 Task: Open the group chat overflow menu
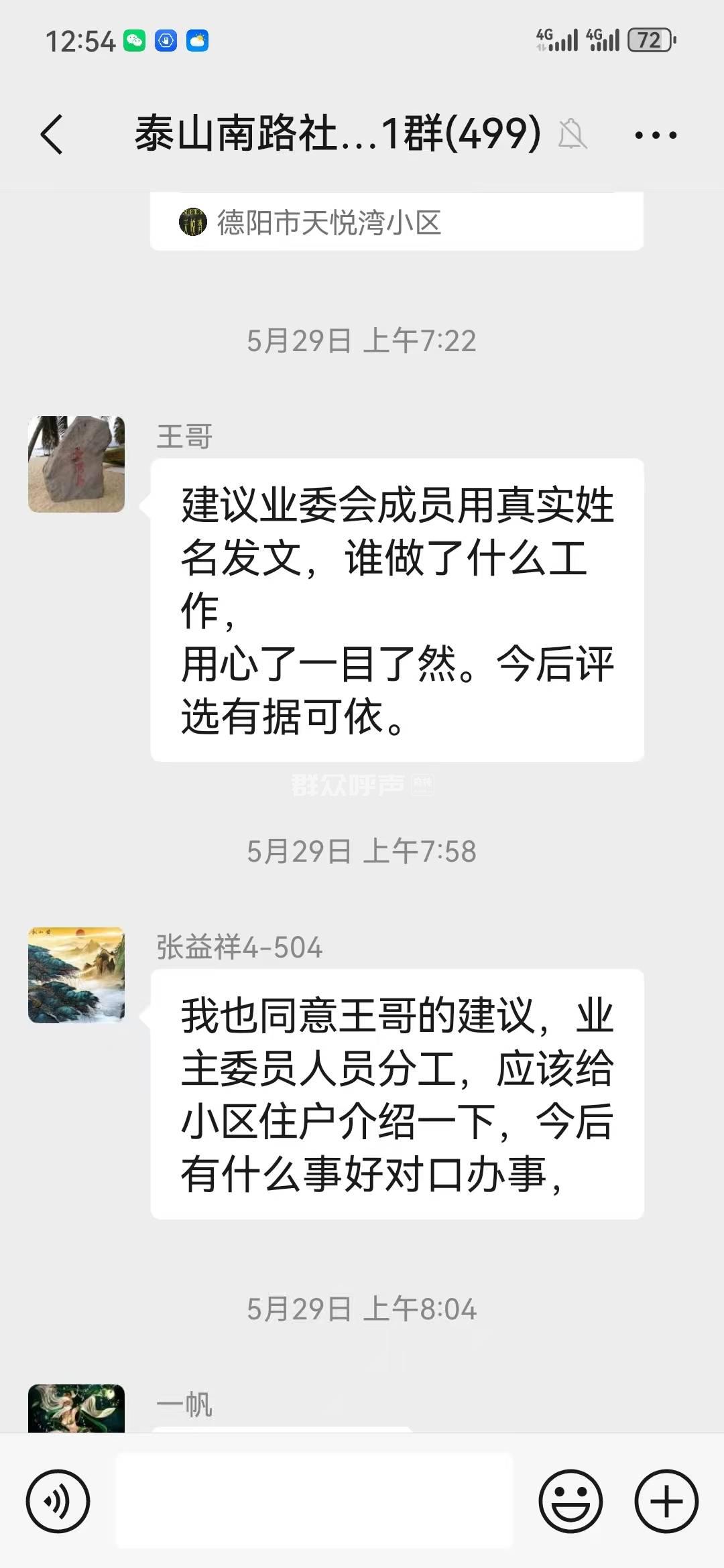pyautogui.click(x=655, y=135)
